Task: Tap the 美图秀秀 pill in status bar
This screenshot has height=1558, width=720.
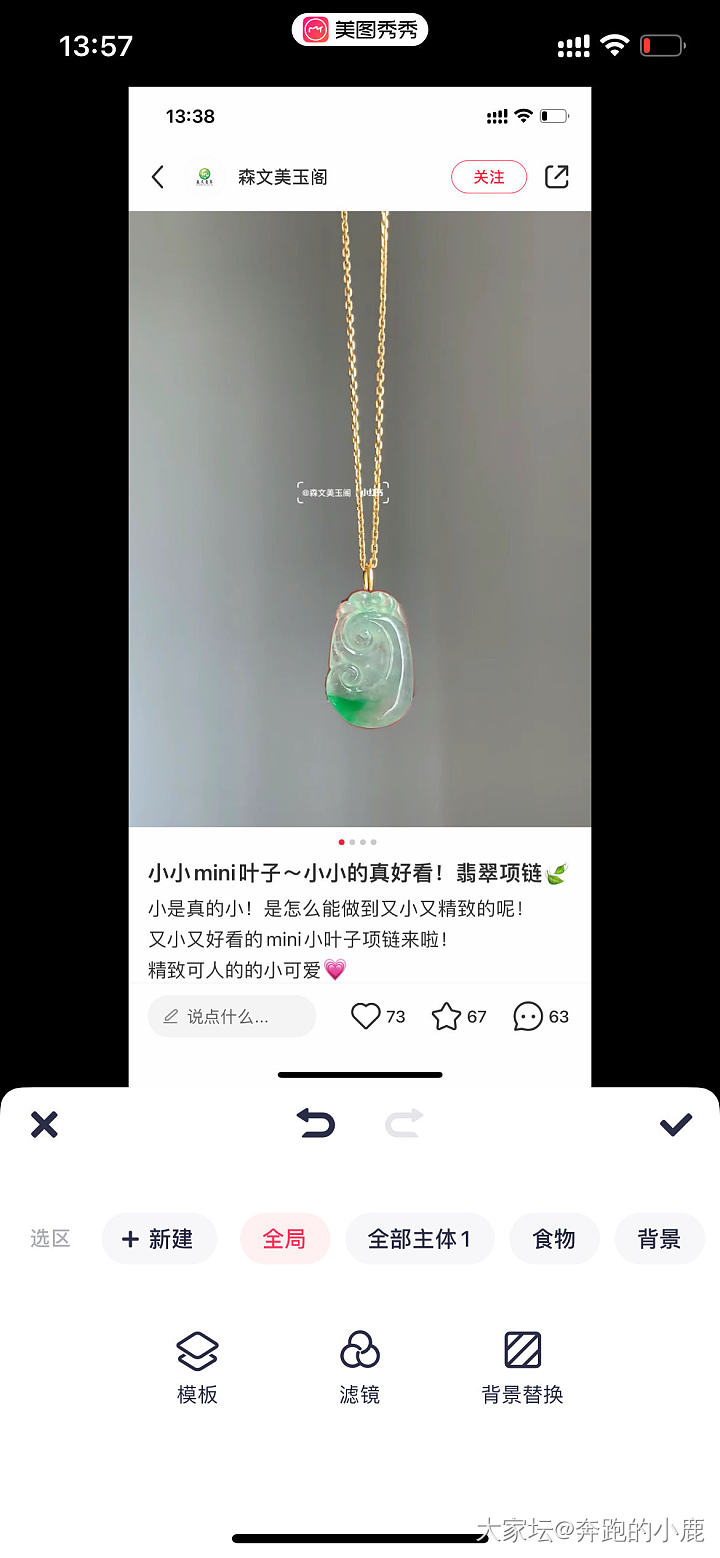Action: pos(360,30)
